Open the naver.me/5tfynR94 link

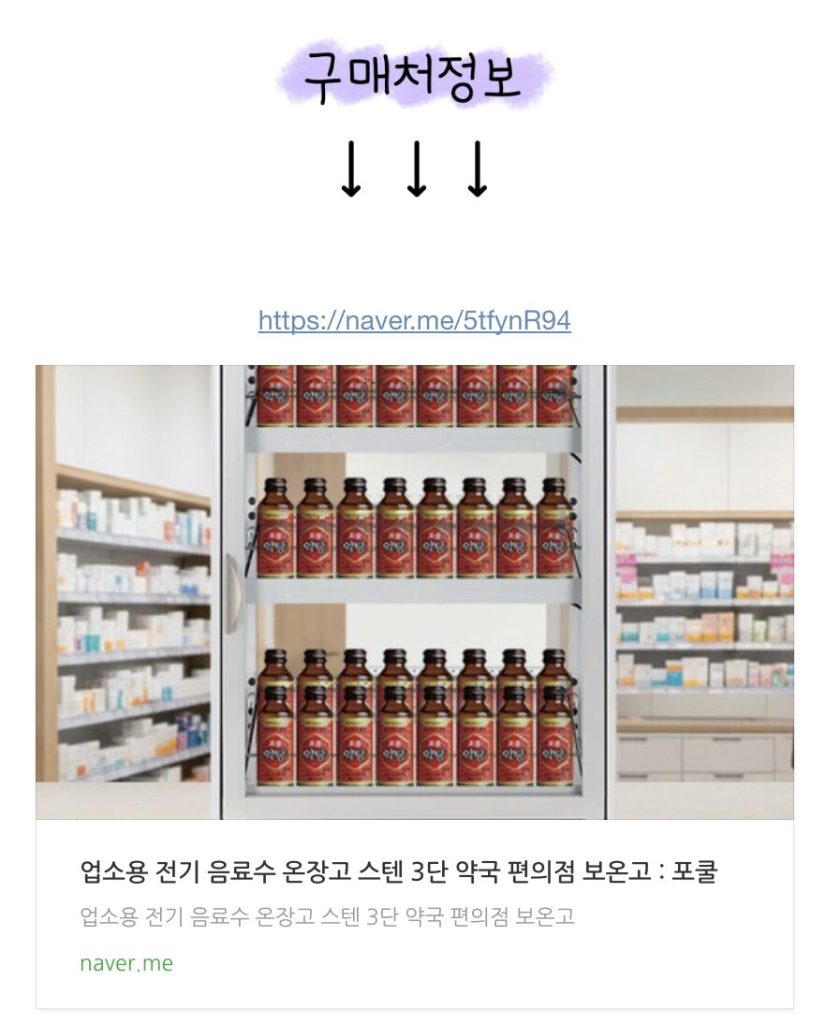(x=414, y=321)
